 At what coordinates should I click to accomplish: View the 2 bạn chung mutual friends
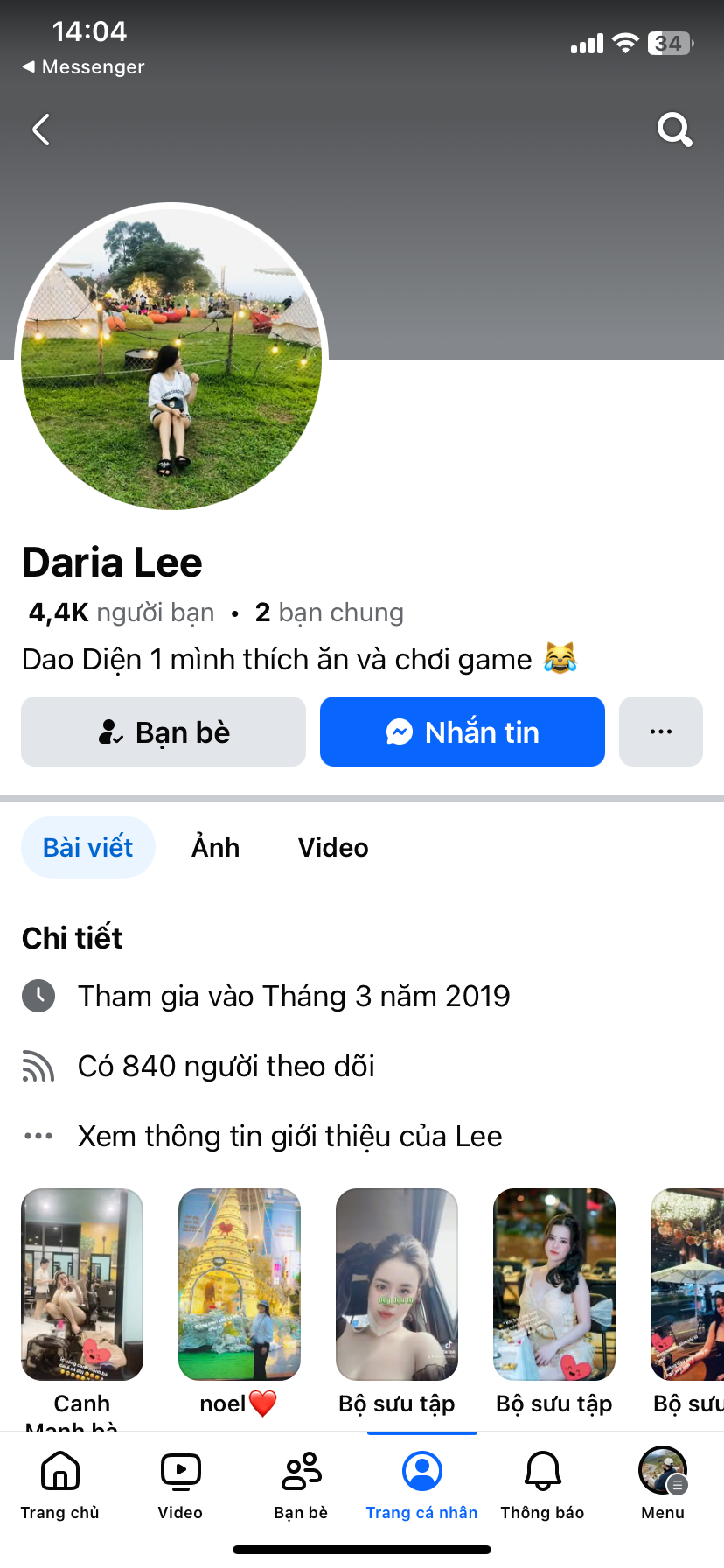click(330, 612)
